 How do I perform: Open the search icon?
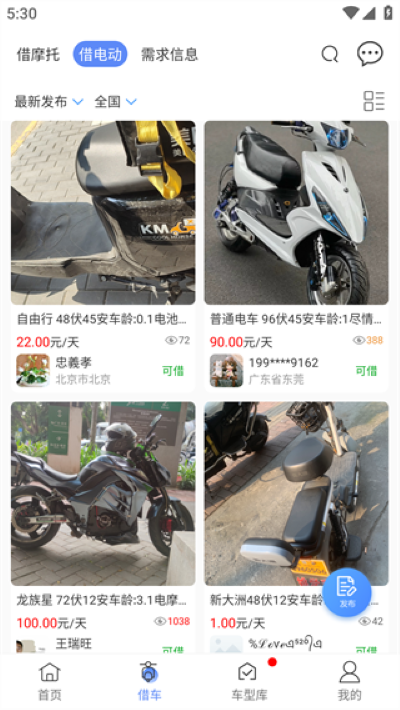tap(330, 54)
